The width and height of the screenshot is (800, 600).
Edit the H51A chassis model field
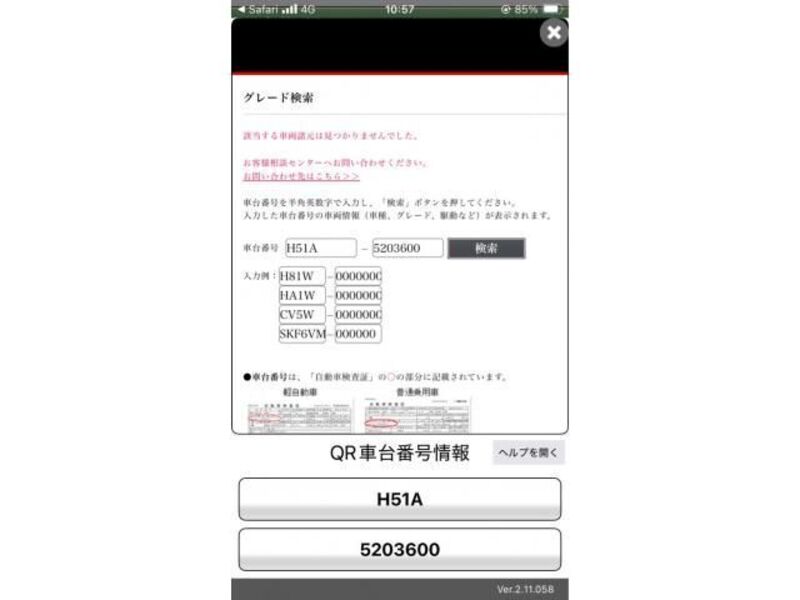pos(320,248)
